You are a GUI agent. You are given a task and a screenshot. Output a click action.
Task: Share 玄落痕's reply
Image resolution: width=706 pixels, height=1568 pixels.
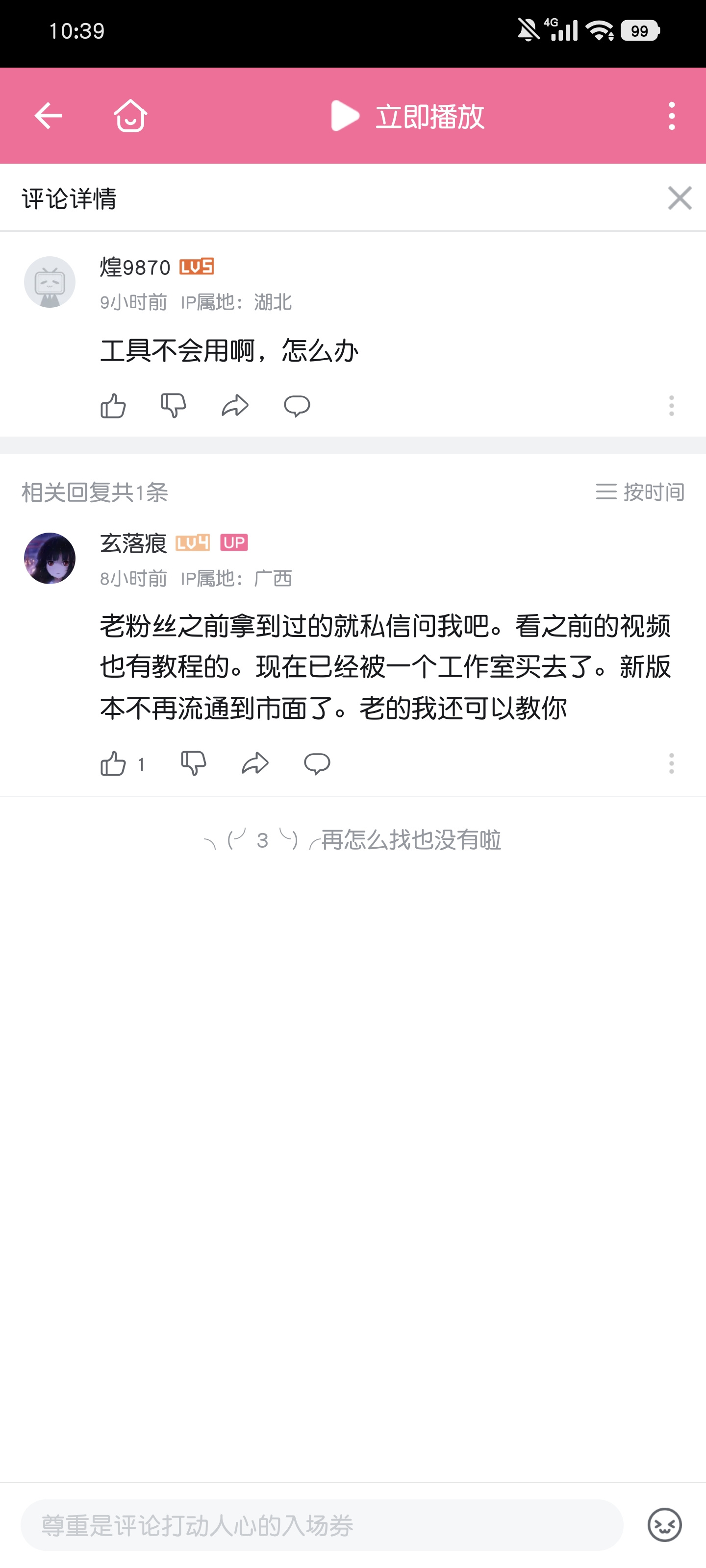(x=255, y=763)
